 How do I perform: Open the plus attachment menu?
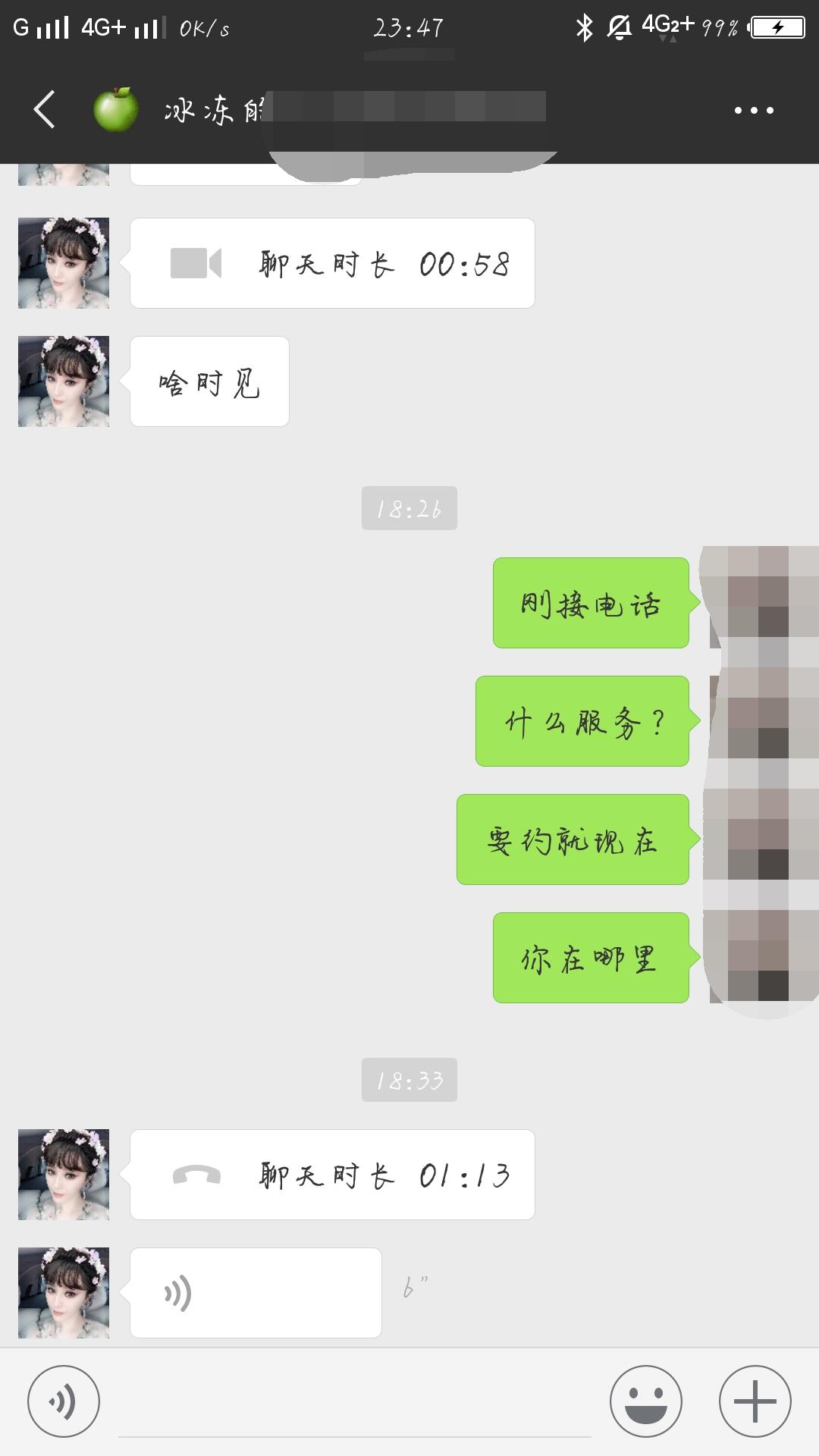[755, 1401]
